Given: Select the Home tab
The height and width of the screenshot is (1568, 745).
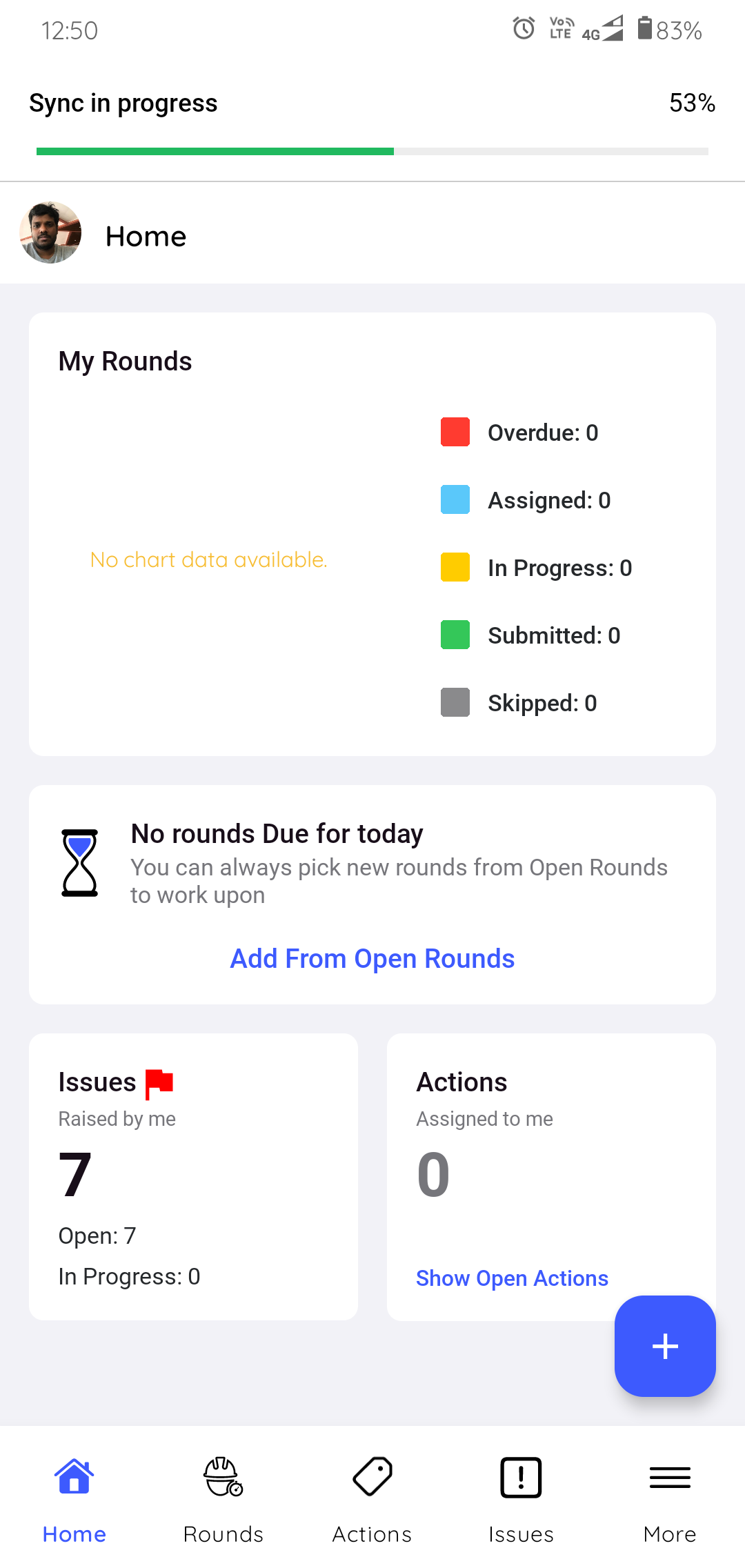Looking at the screenshot, I should pos(74,1500).
